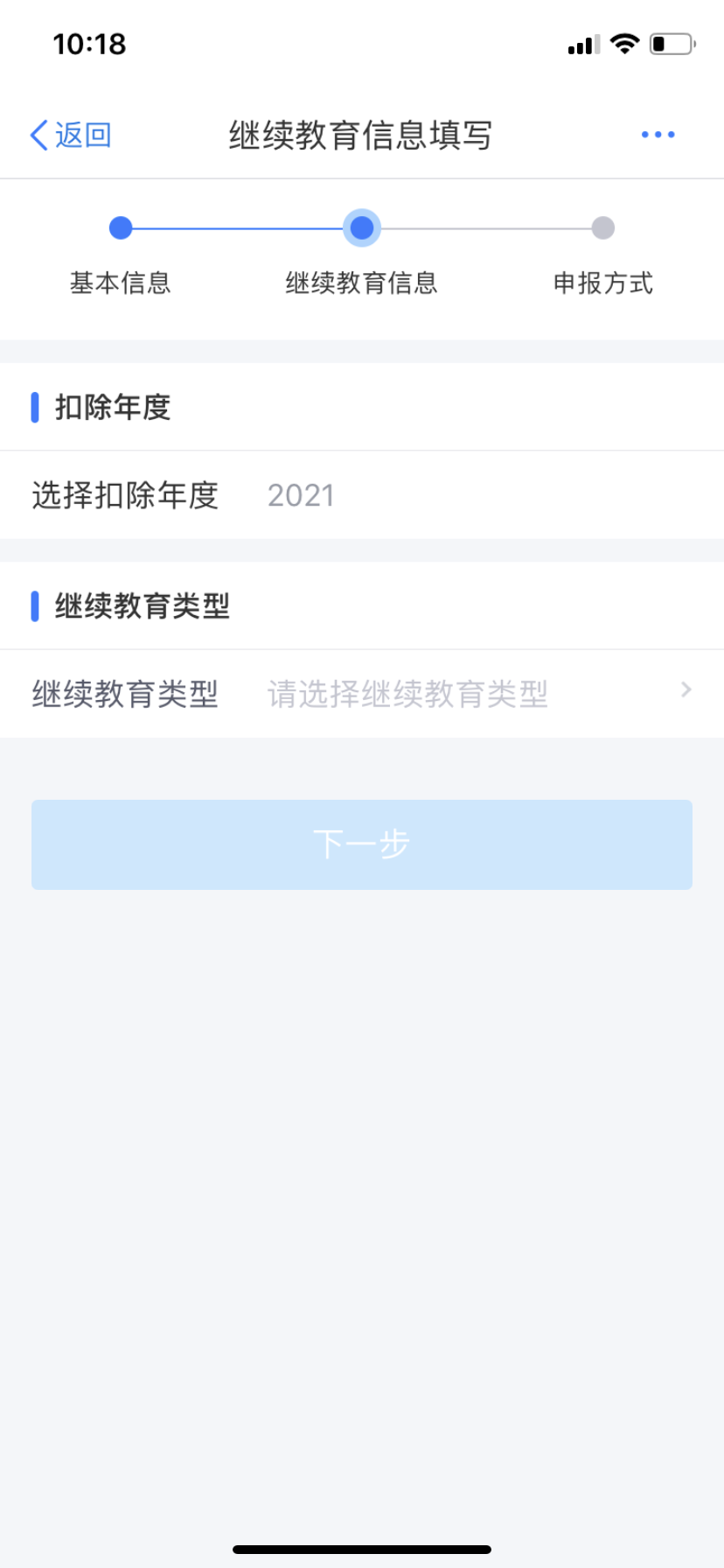Select 继续教育类型 dropdown row

[362, 694]
